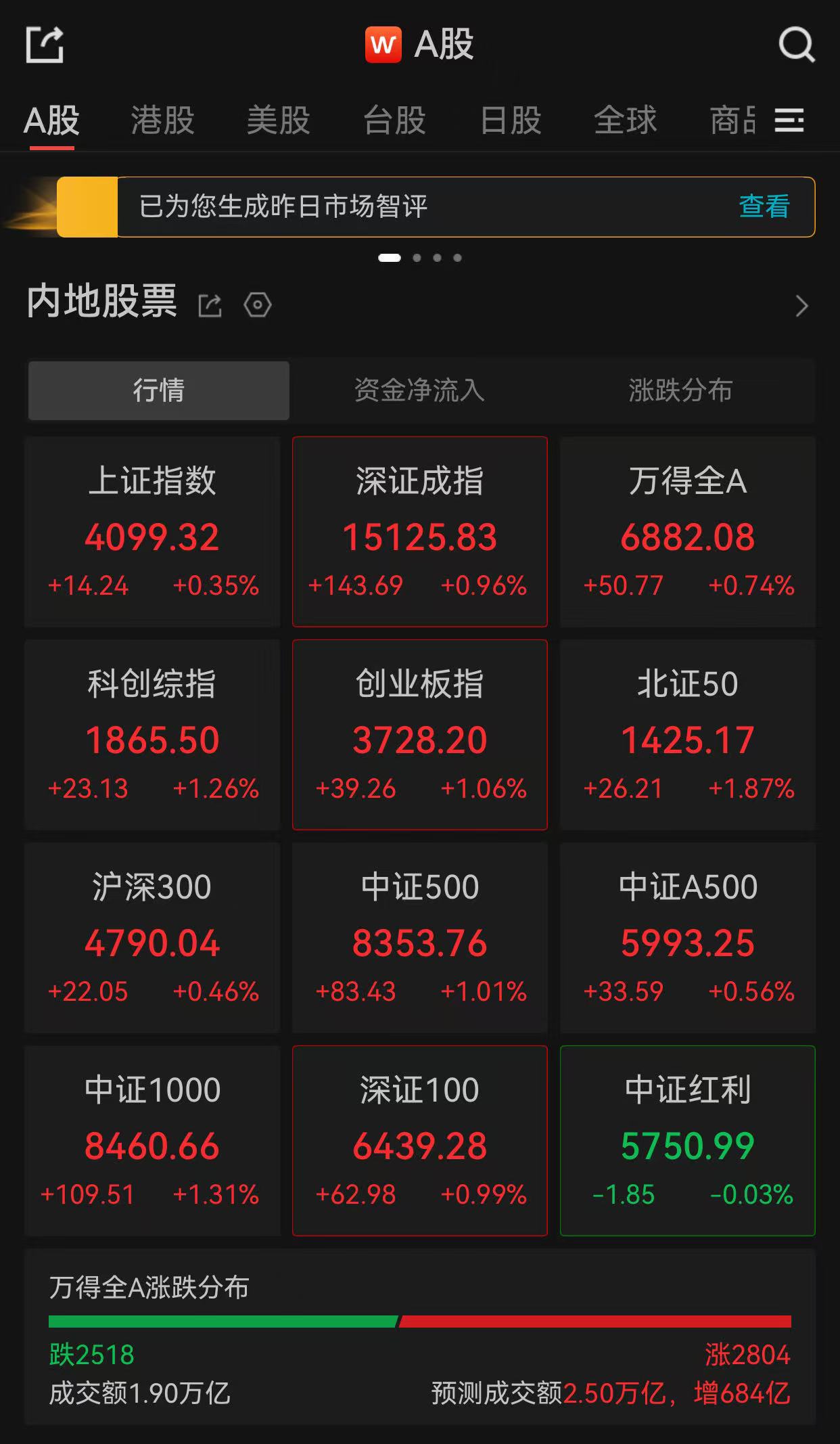This screenshot has width=840, height=1444.
Task: View the 北证50 index card
Action: (x=688, y=735)
